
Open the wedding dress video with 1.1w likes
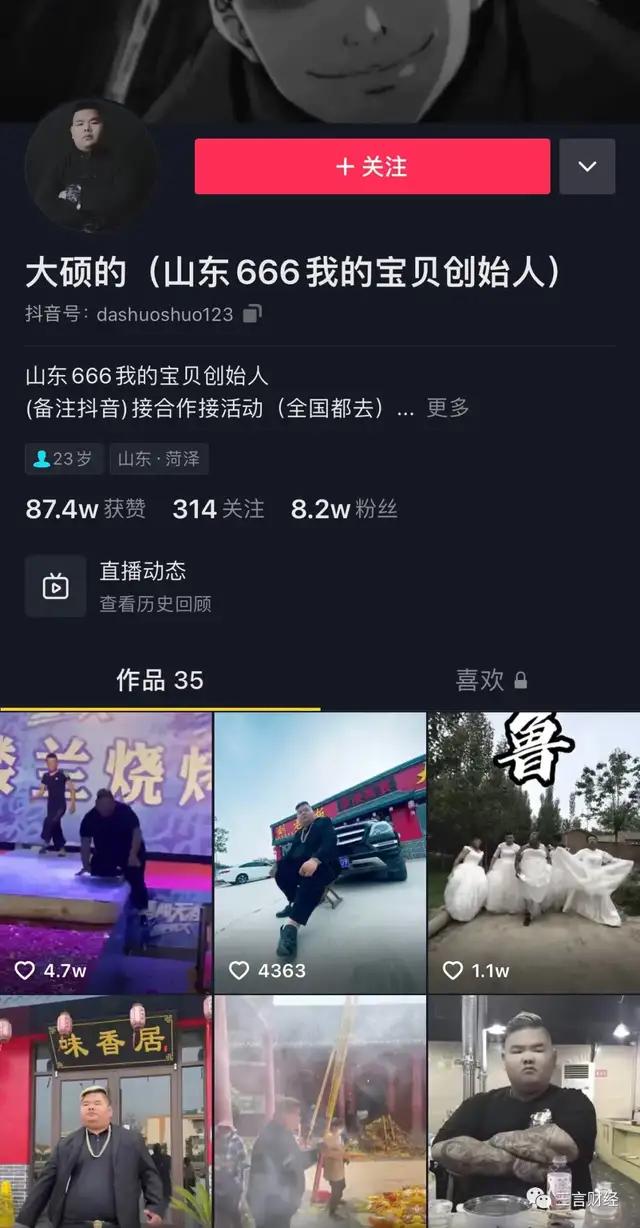click(x=534, y=851)
